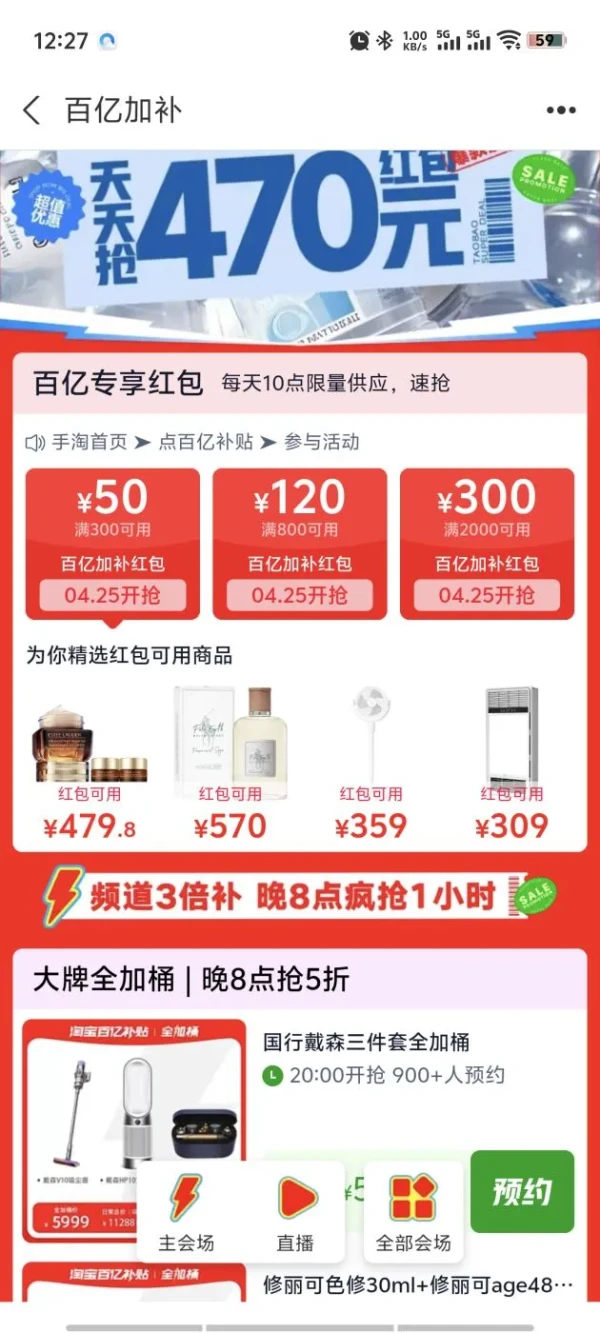Go back from 百亿加补 page

click(x=33, y=110)
